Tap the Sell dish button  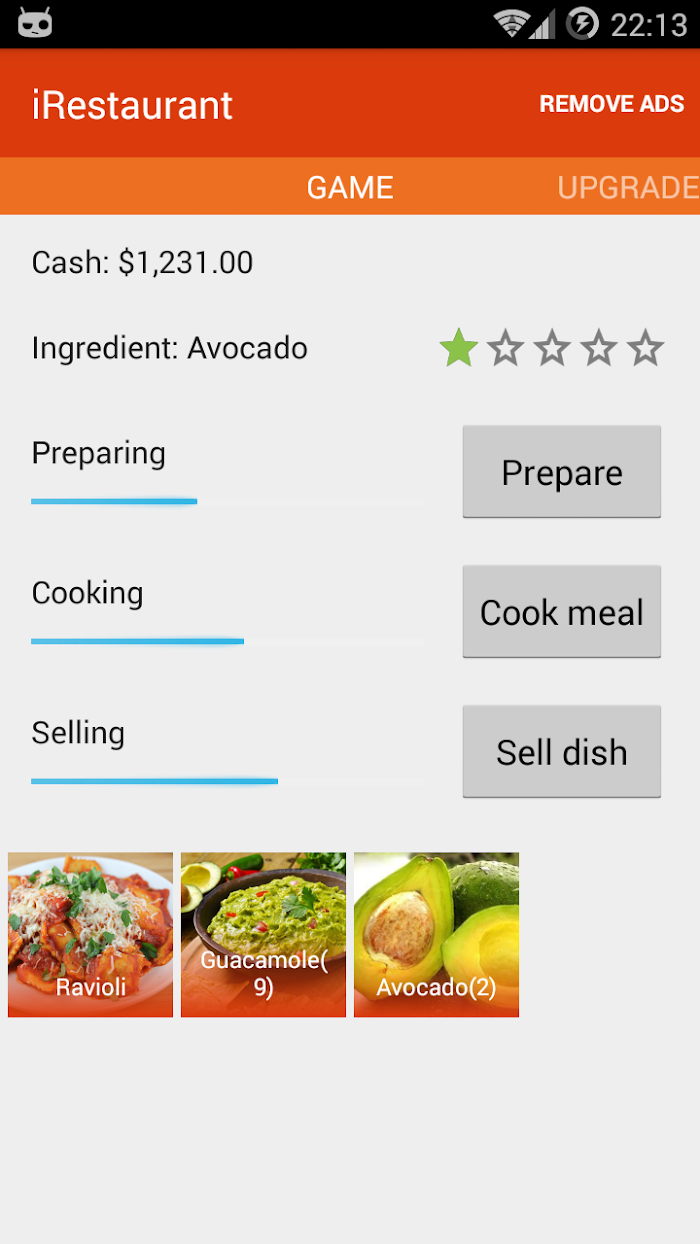coord(561,752)
